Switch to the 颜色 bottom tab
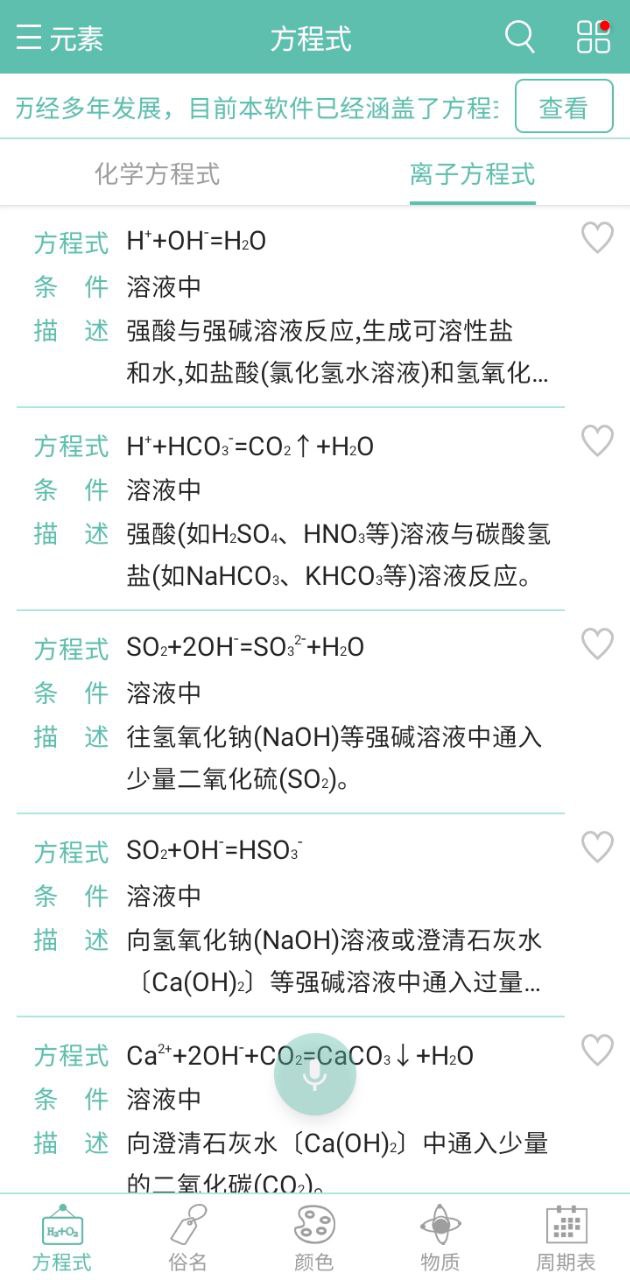The height and width of the screenshot is (1280, 630). [314, 1238]
